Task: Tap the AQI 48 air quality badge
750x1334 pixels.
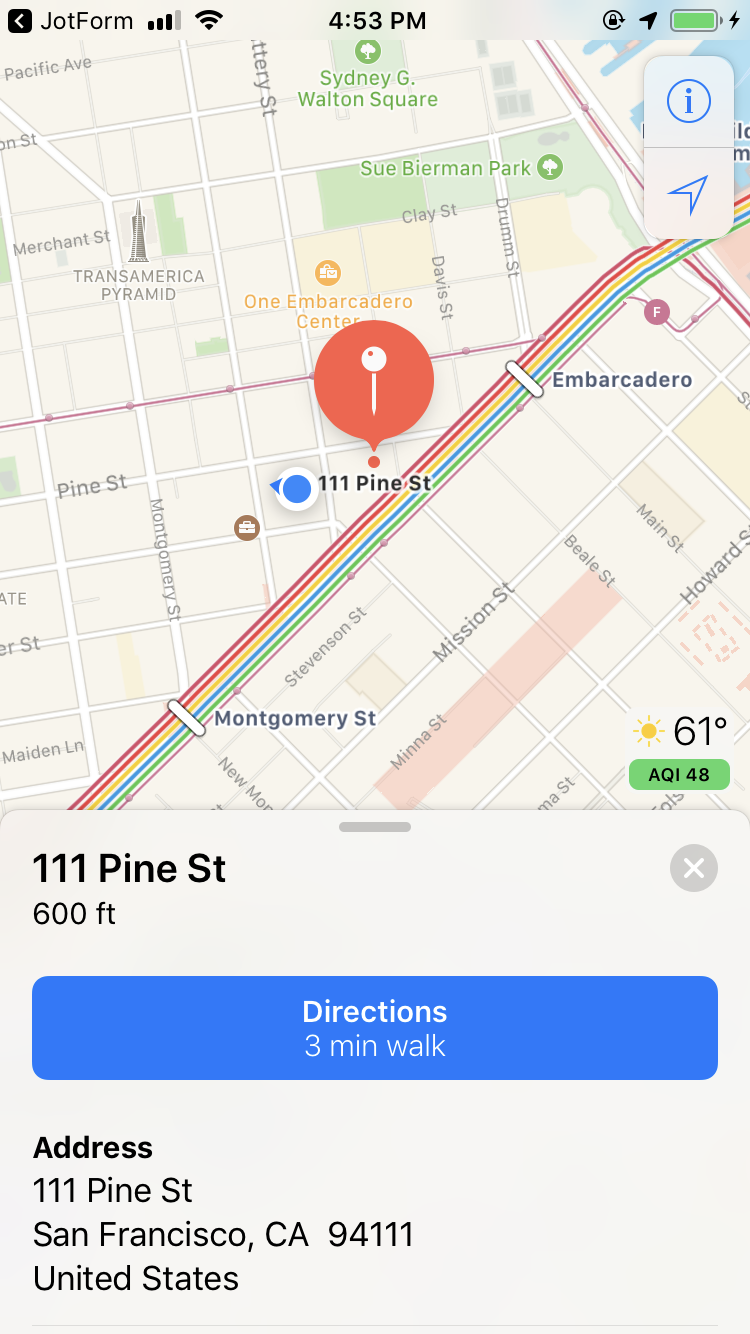Action: (x=679, y=774)
